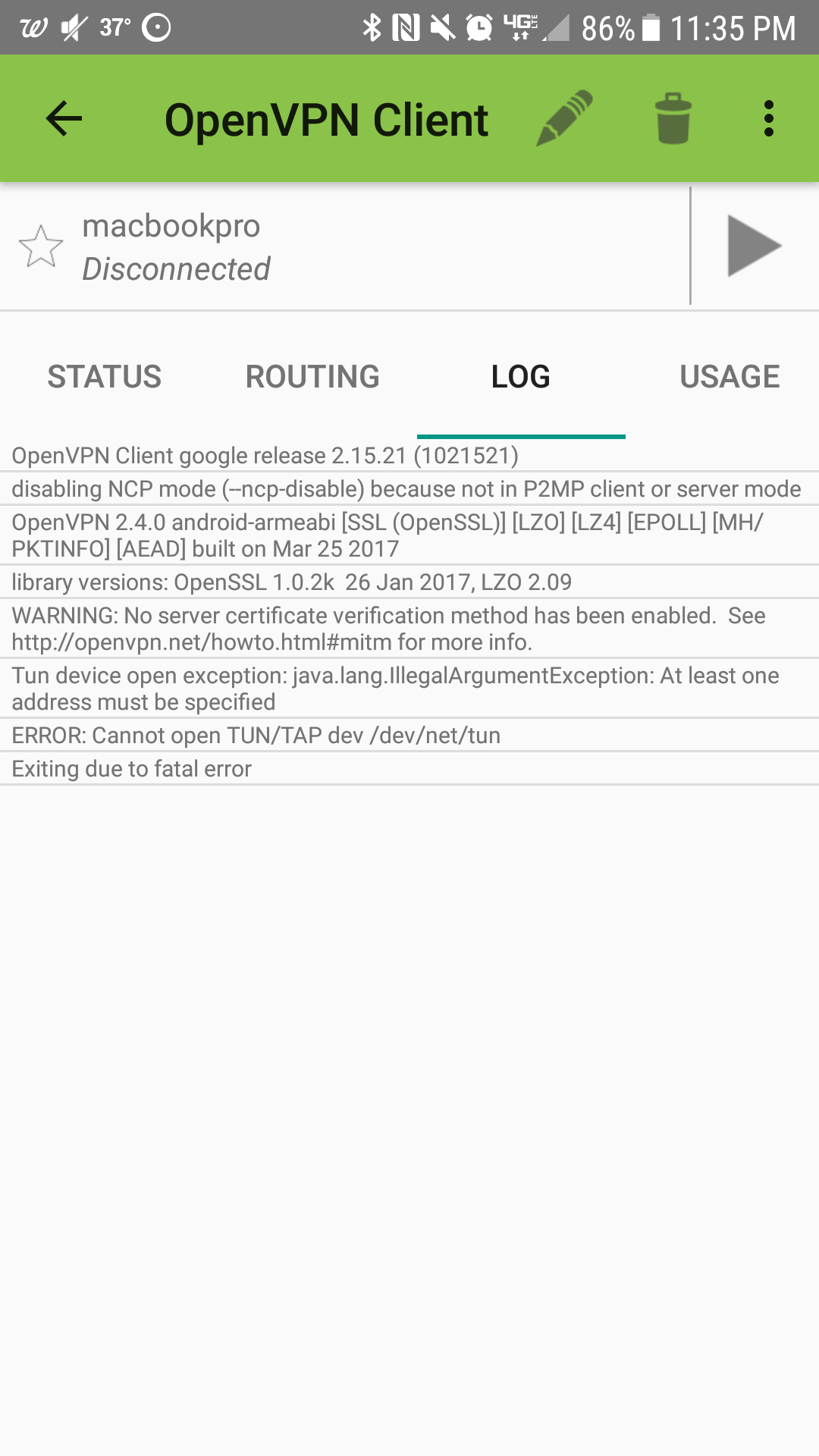This screenshot has height=1456, width=819.
Task: Mark macbookpro as favorite with the star
Action: 41,246
